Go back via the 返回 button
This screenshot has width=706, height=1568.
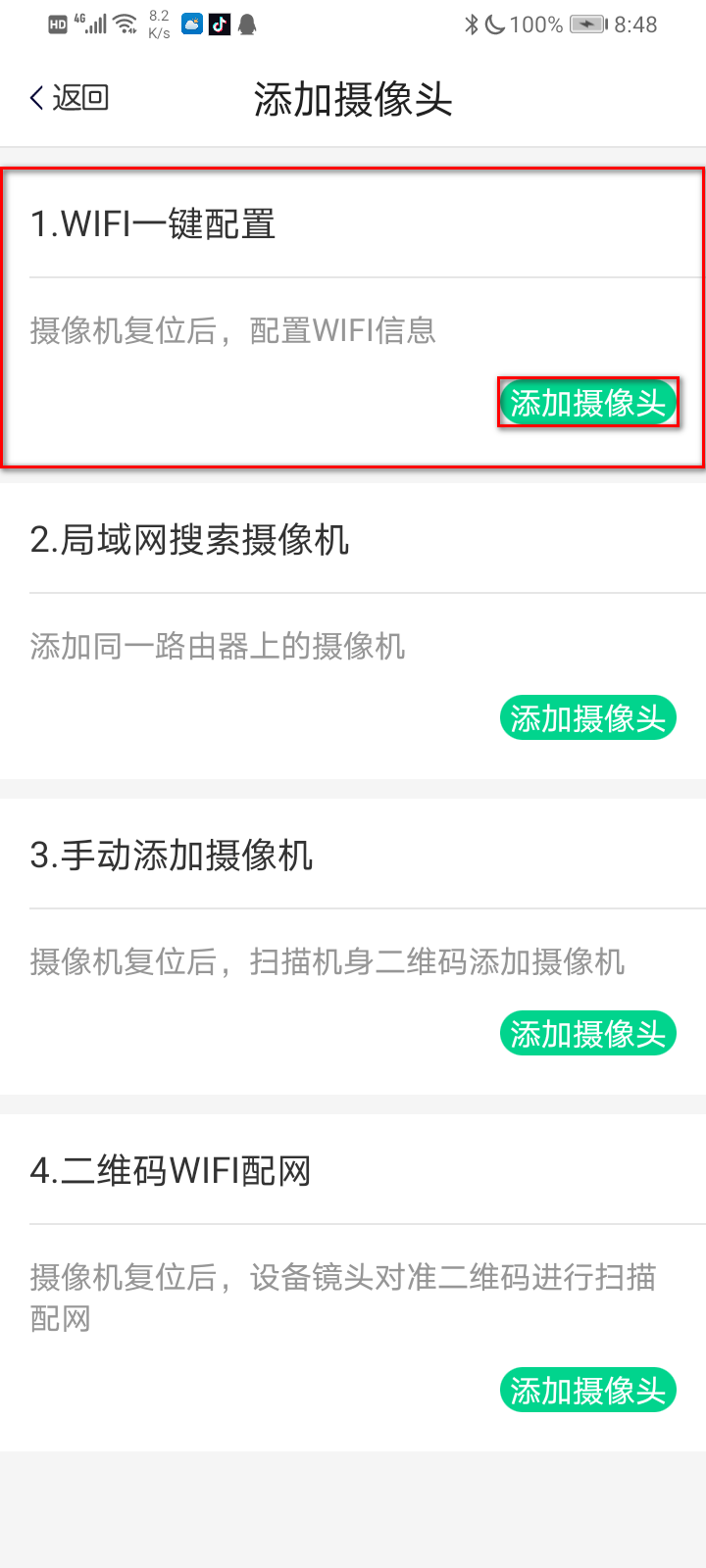(x=69, y=98)
